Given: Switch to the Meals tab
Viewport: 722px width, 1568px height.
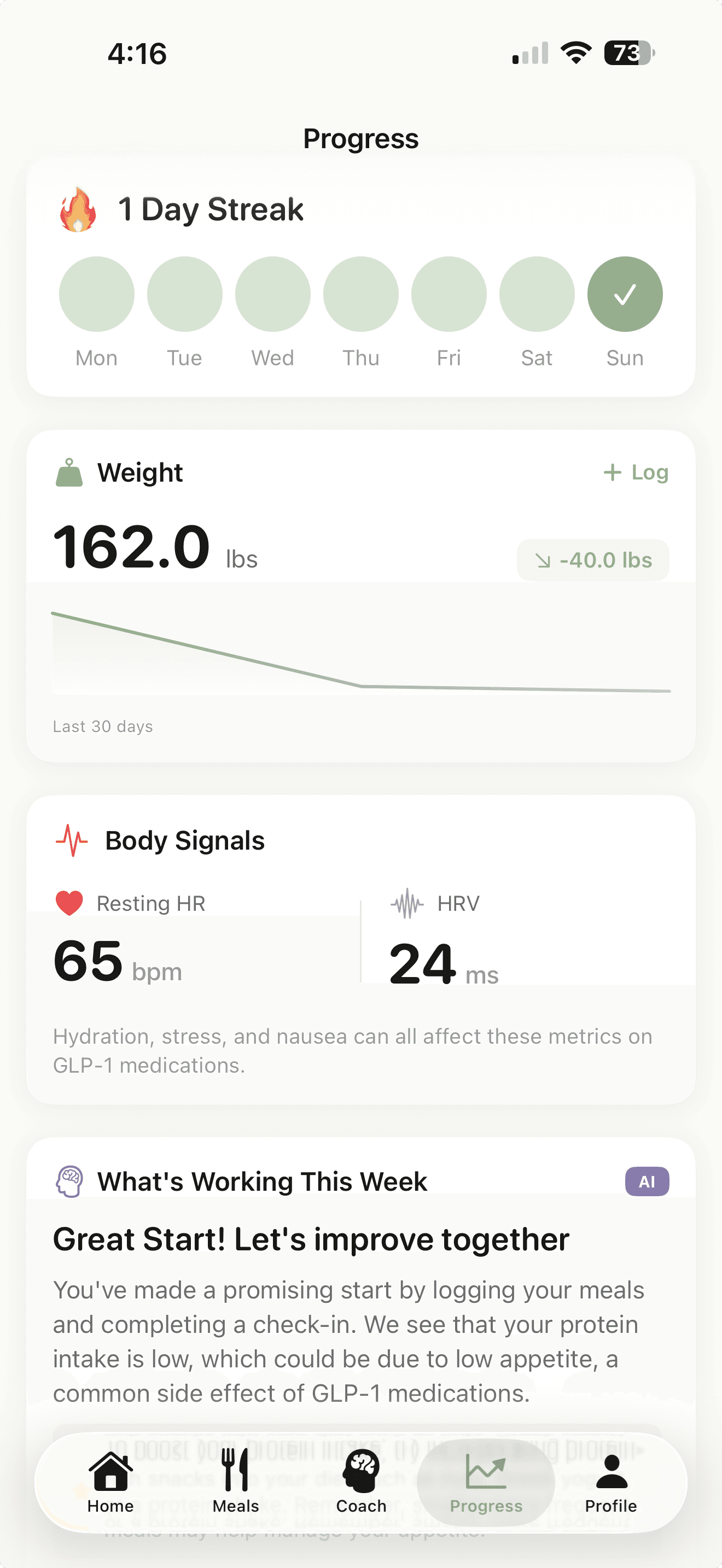Looking at the screenshot, I should 236,1482.
